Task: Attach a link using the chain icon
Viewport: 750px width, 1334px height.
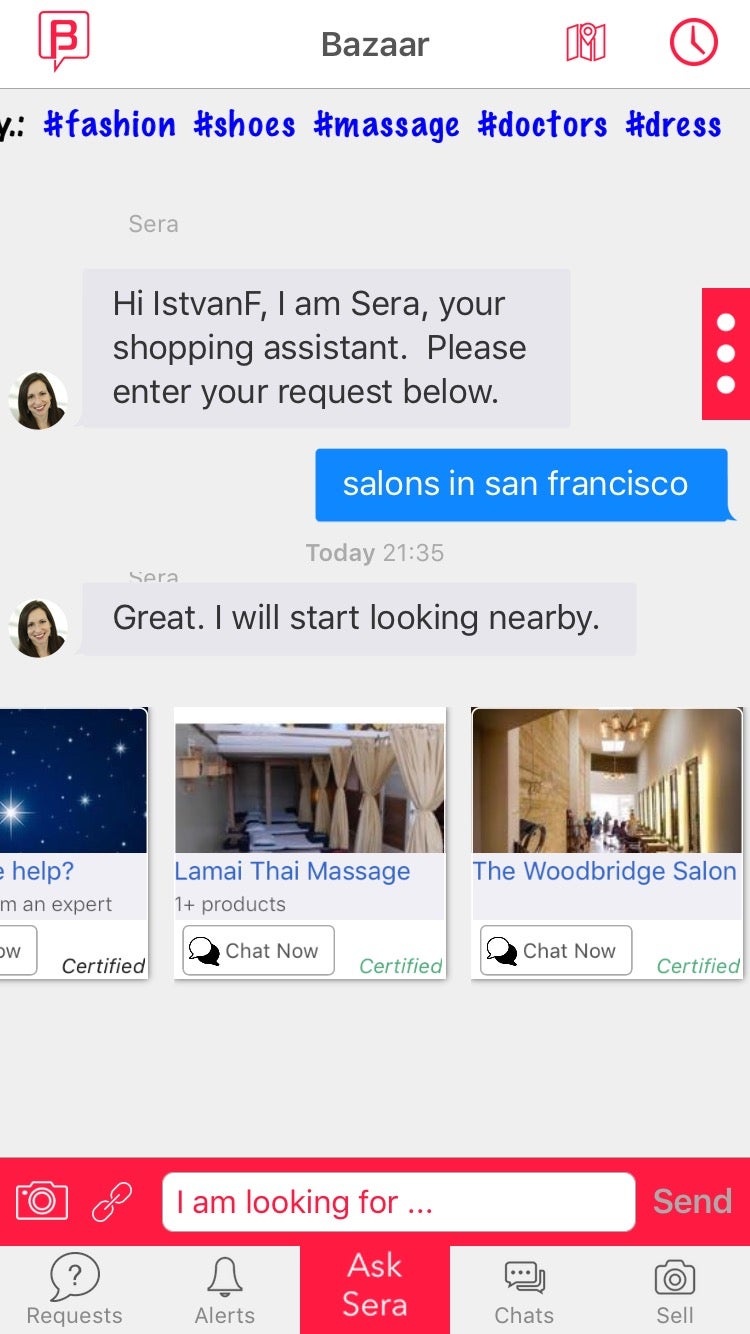Action: pos(113,1200)
